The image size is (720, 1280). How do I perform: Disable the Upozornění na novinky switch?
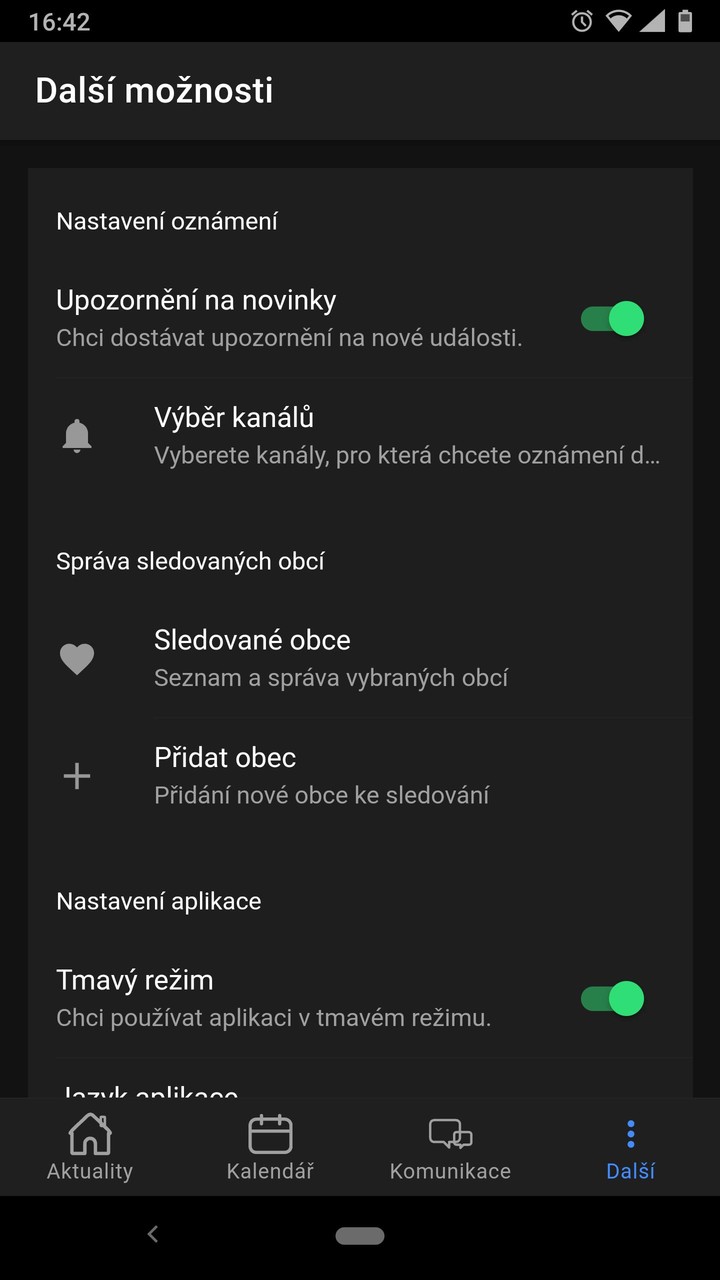(x=612, y=319)
